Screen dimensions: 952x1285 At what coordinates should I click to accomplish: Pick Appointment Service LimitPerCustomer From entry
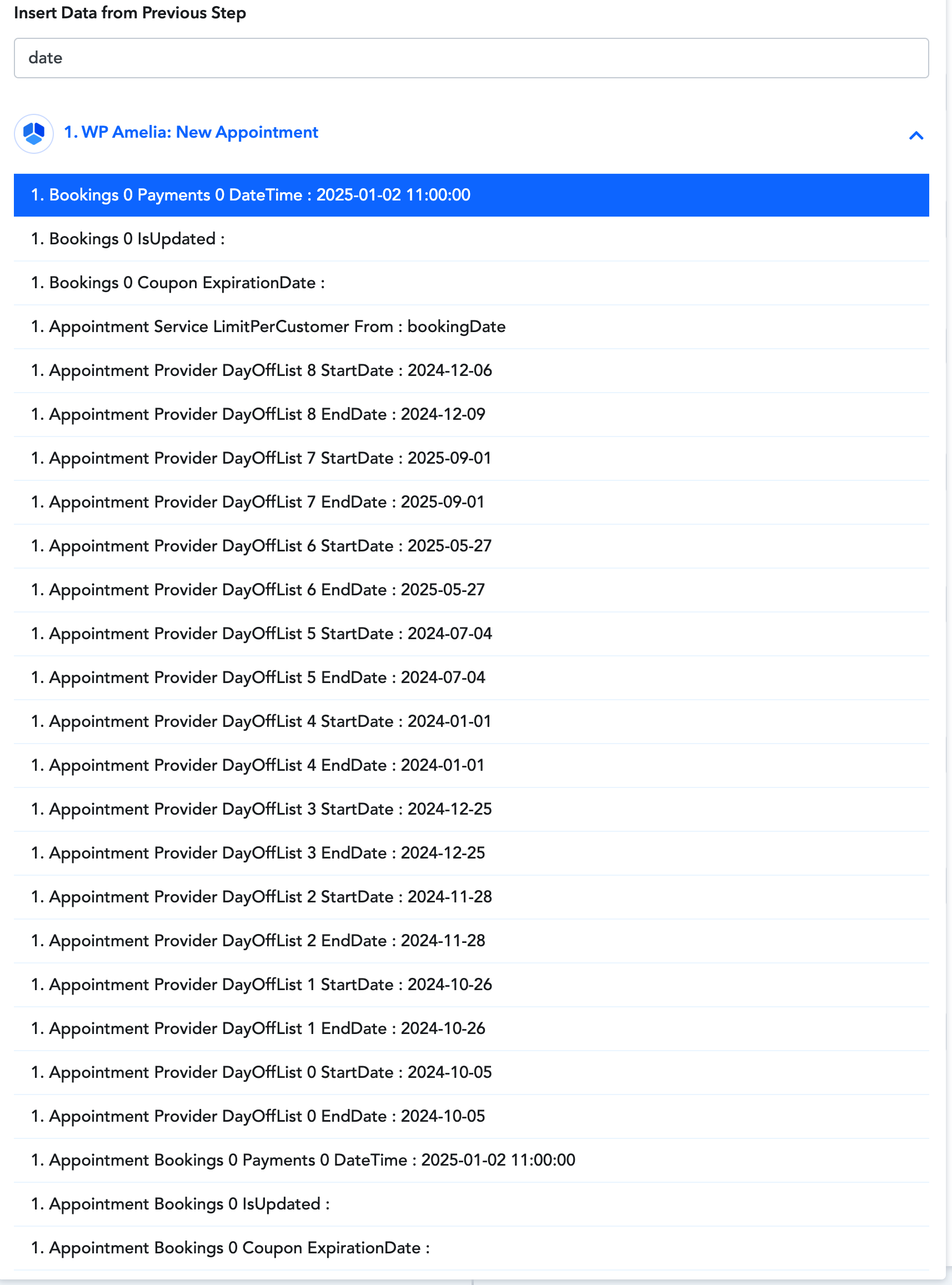tap(268, 327)
